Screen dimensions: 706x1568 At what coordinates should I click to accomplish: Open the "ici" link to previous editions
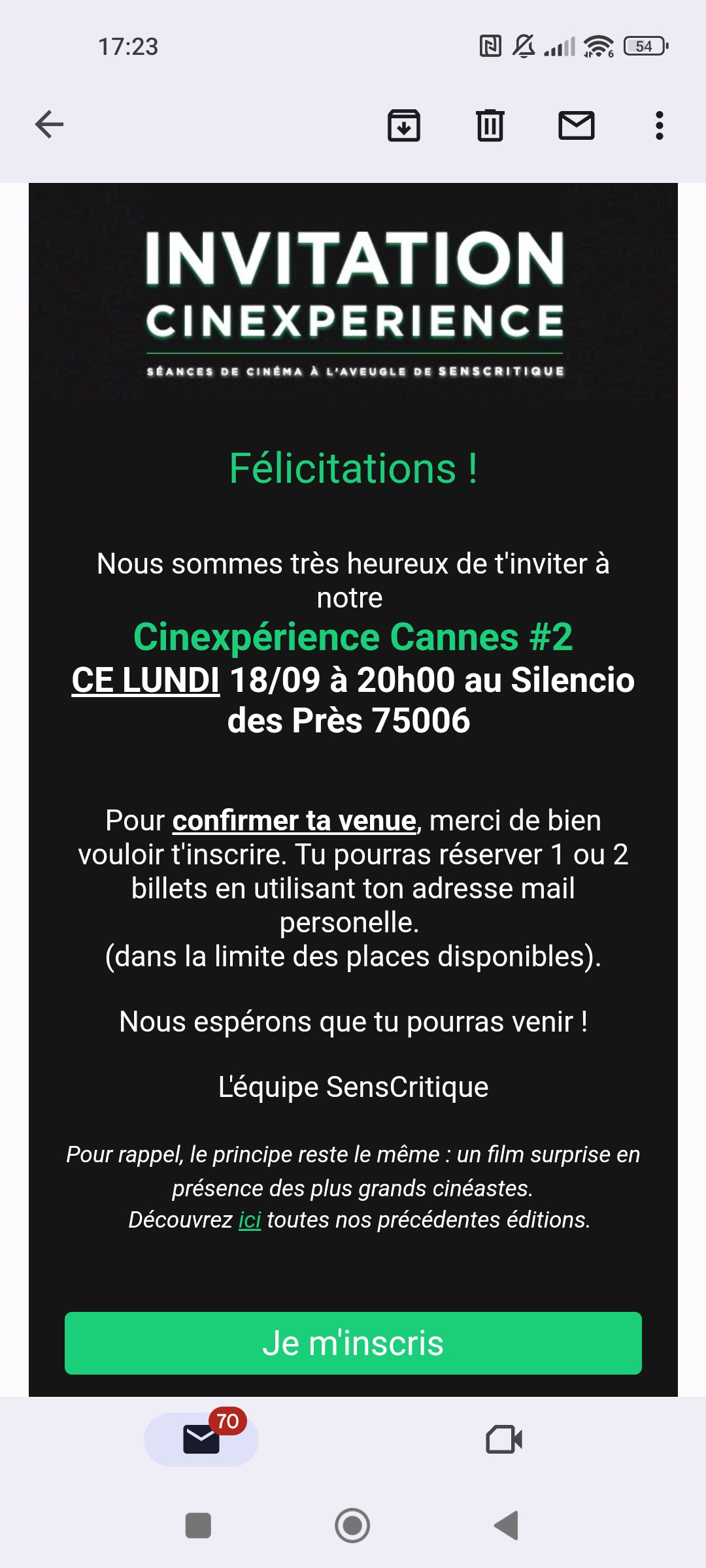click(x=250, y=1220)
